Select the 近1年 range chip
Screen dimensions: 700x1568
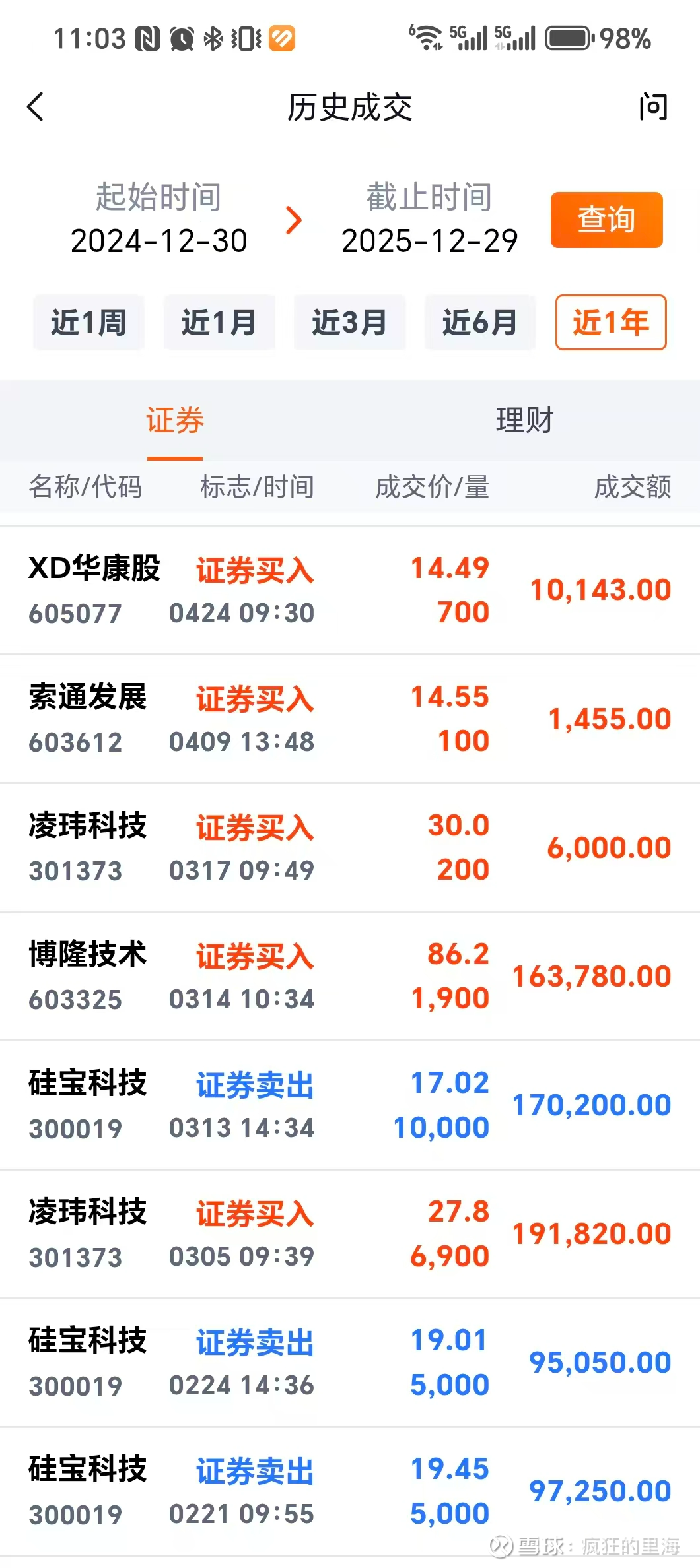611,323
